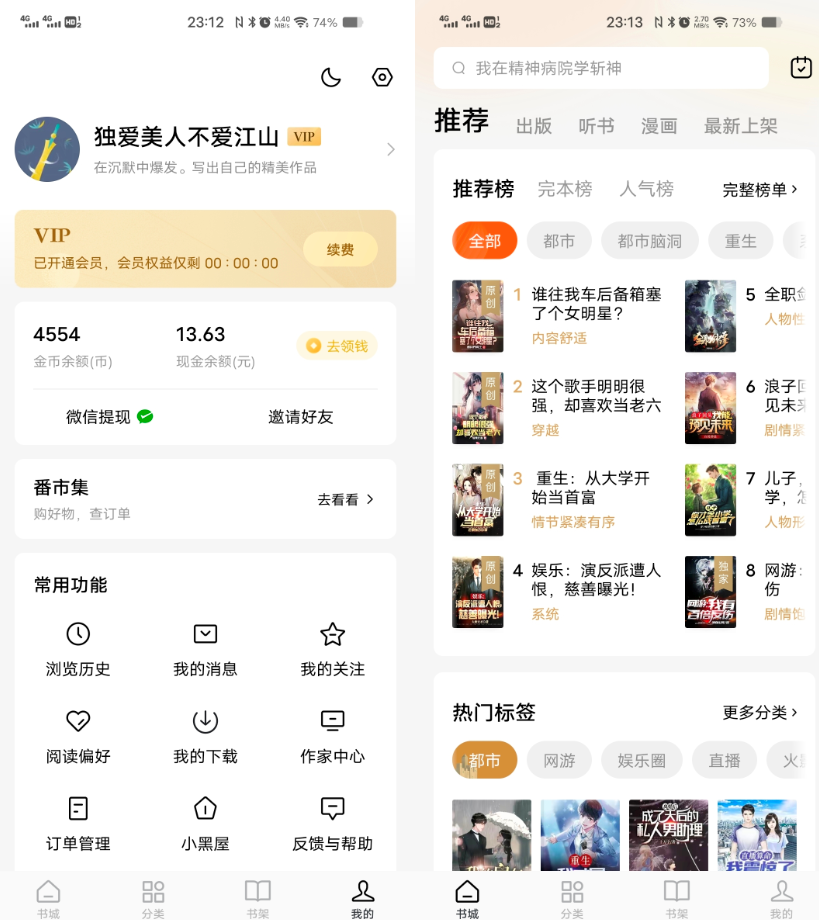This screenshot has width=819, height=920.
Task: Switch to the 完本榜 ranking
Action: [565, 189]
